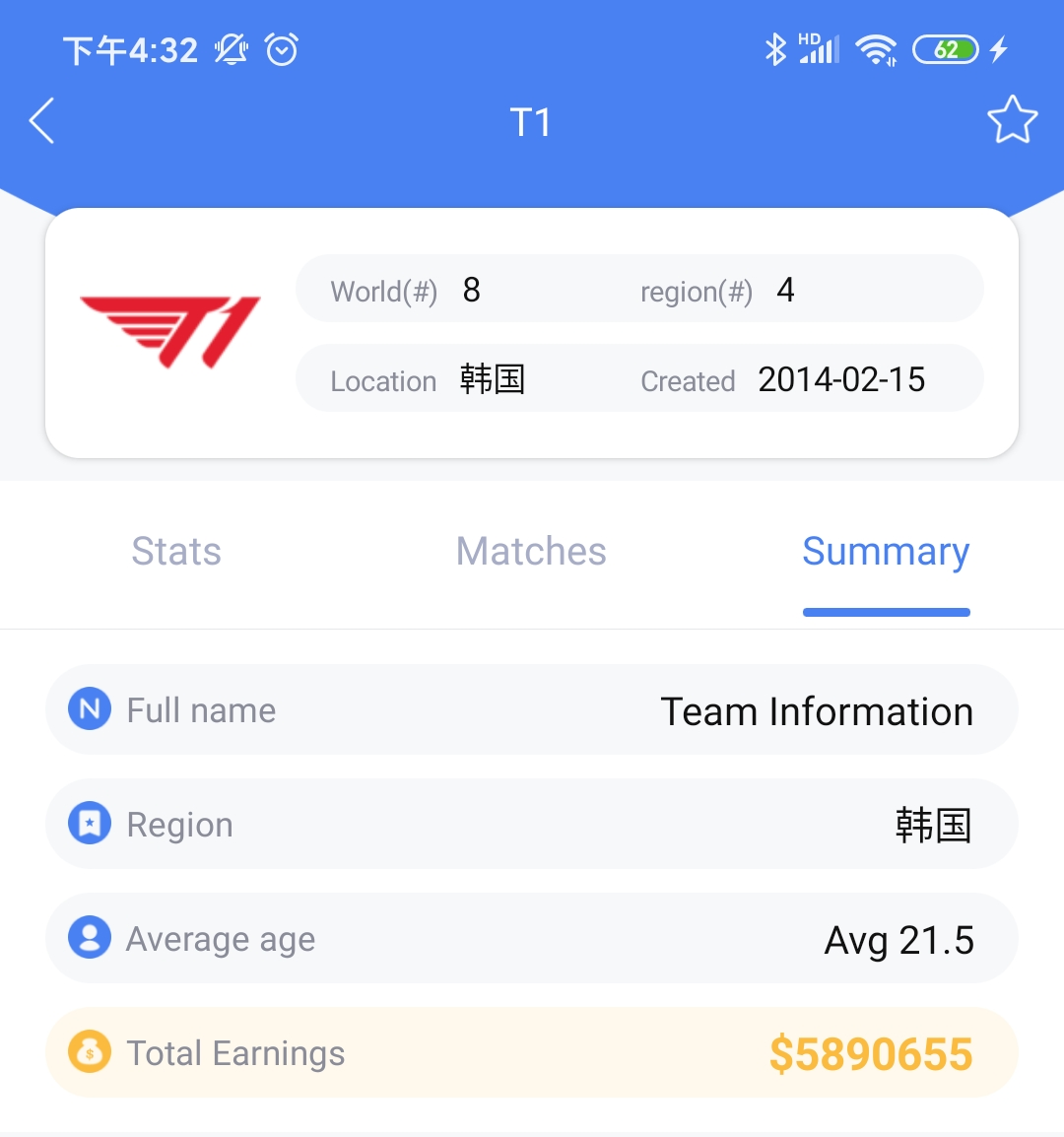Screen dimensions: 1064x1137
Task: Select the Summary tab
Action: (886, 552)
